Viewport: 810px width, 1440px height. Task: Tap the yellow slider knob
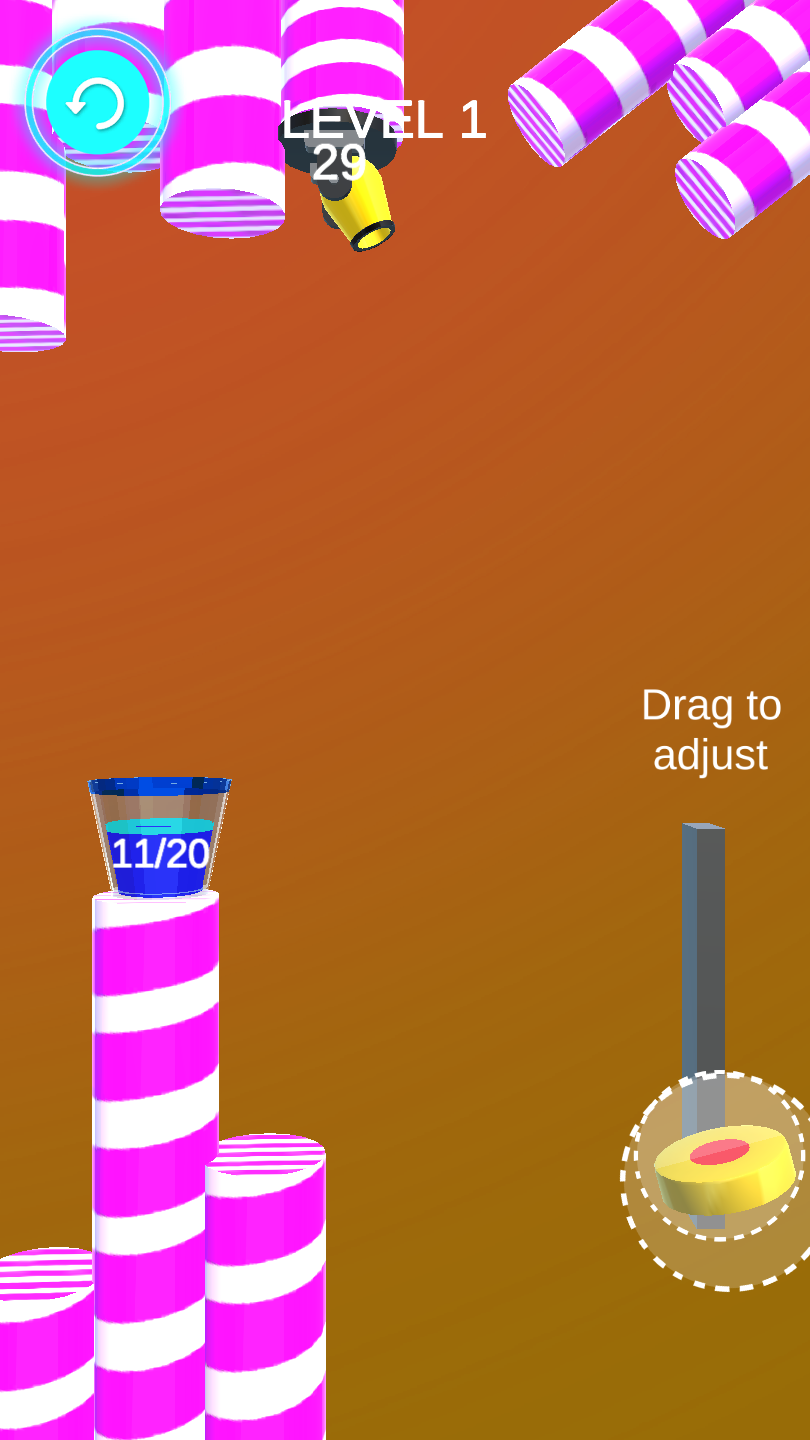click(724, 1166)
